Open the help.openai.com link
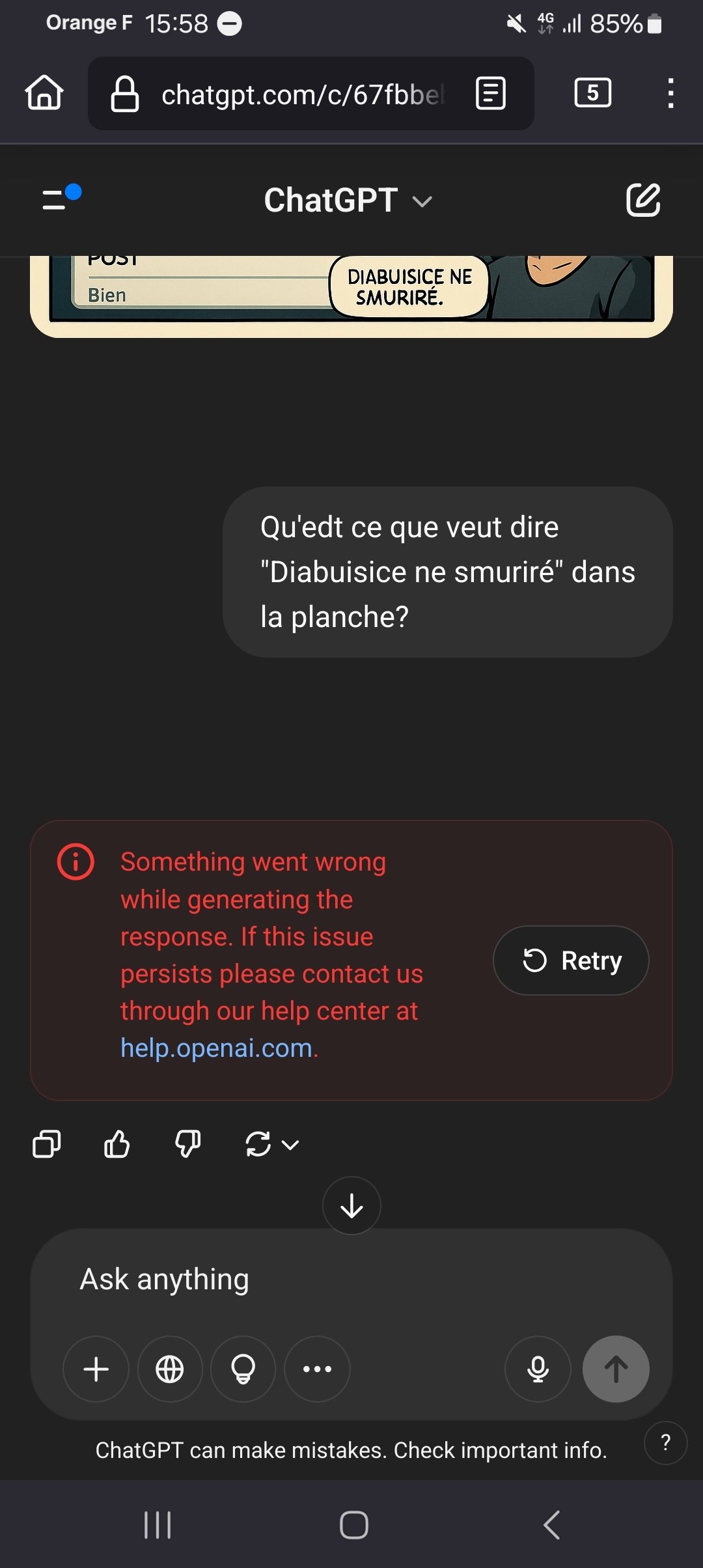 217,1048
